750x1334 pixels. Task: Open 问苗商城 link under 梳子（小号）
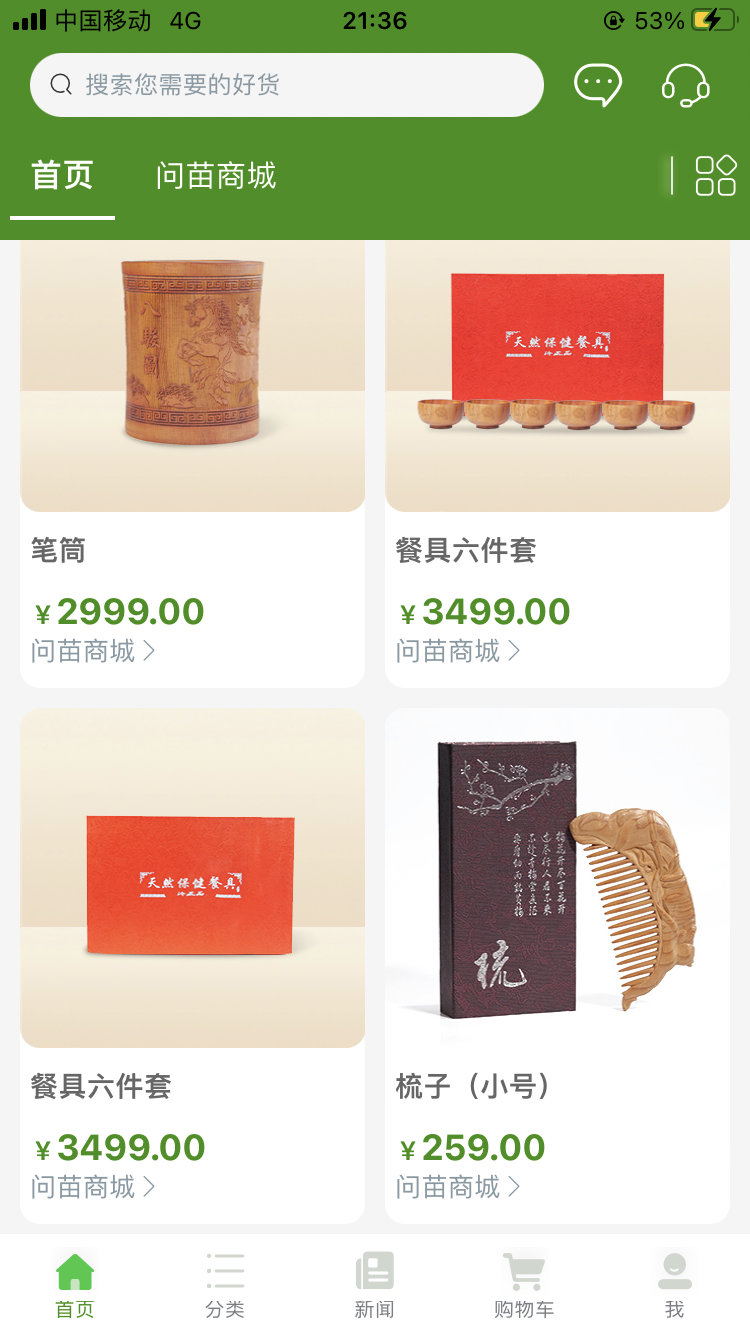(x=458, y=1187)
